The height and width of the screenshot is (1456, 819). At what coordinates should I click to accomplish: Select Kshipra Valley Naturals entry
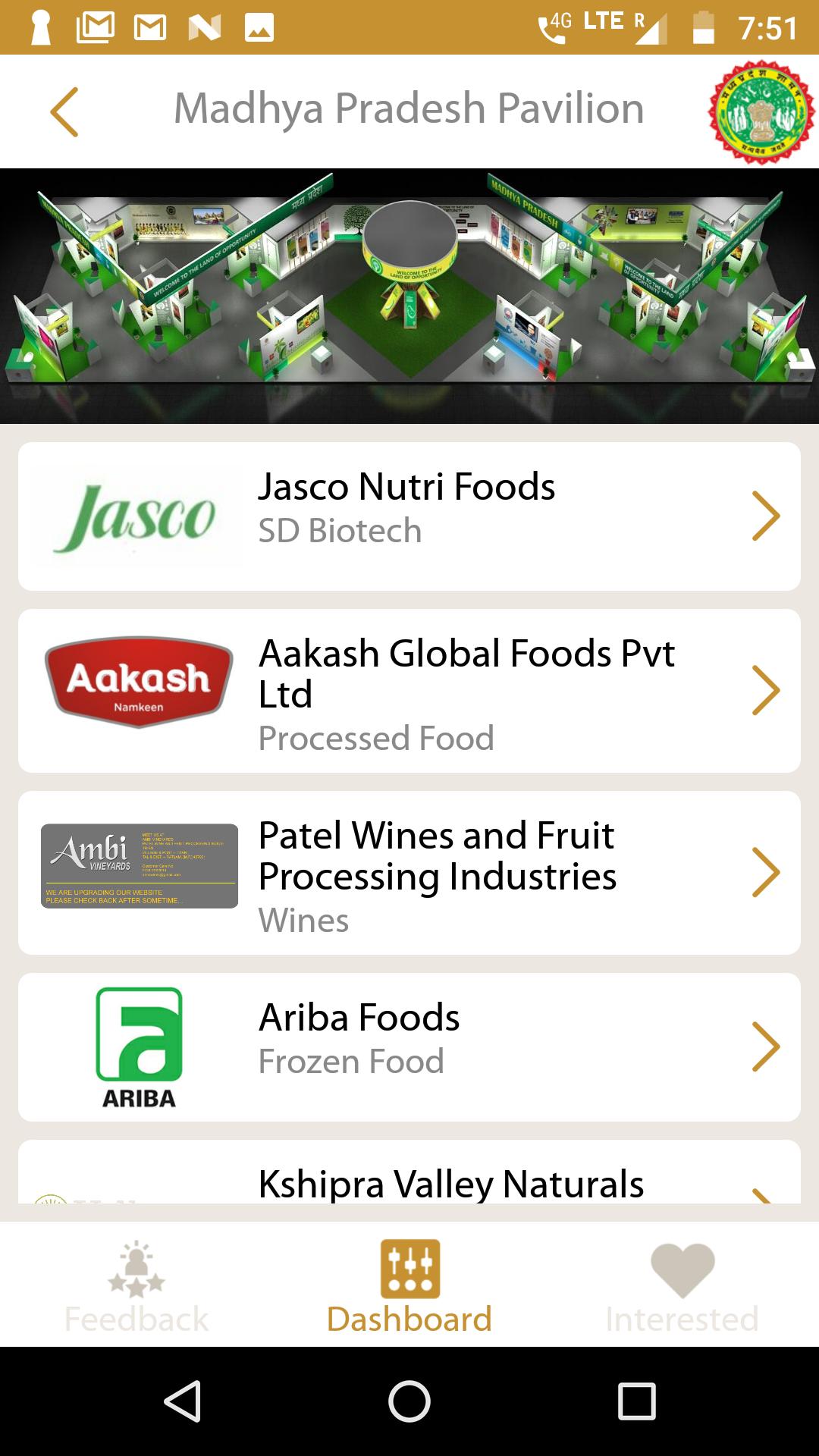point(409,1175)
